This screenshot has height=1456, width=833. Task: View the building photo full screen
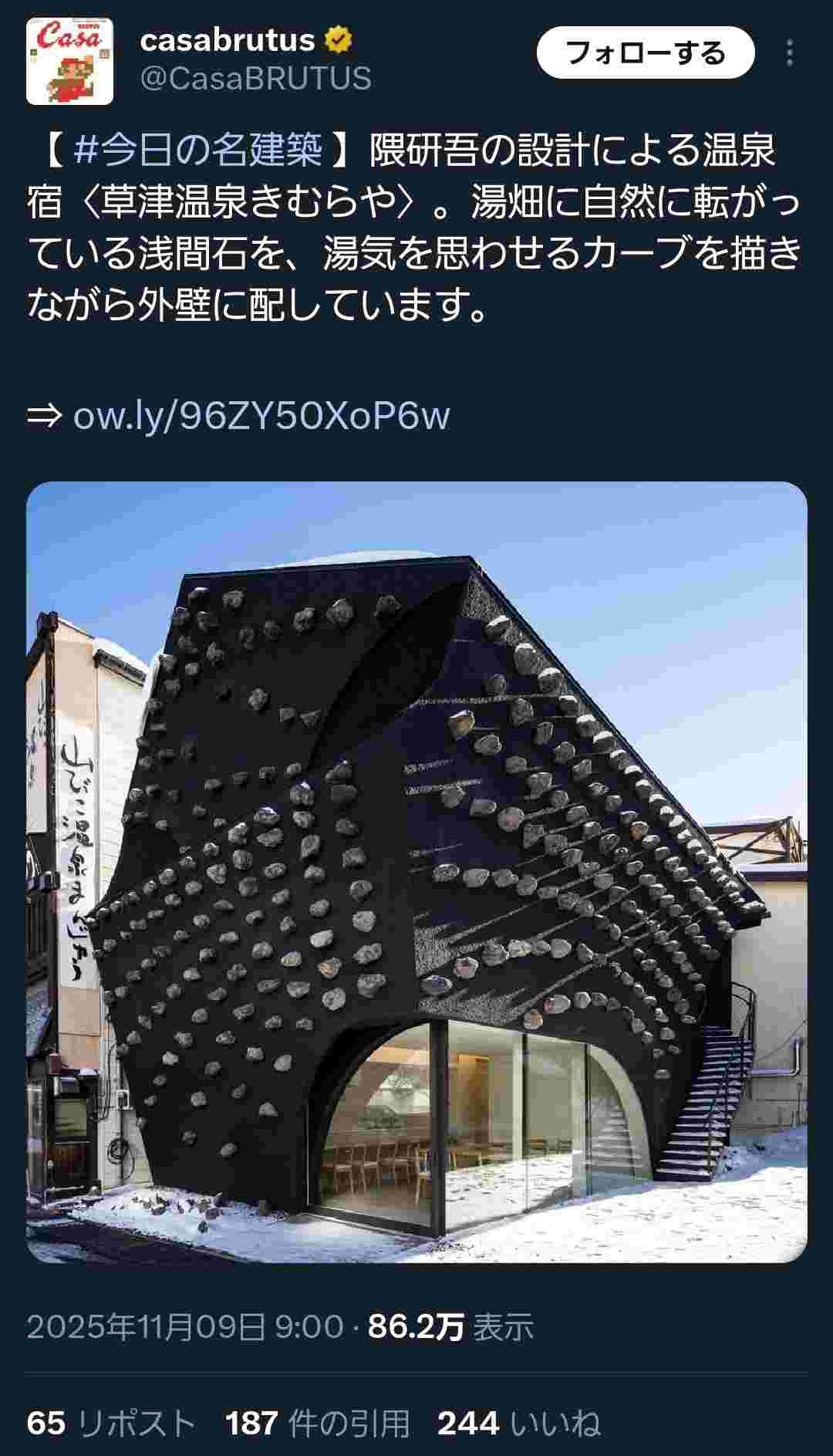(416, 872)
